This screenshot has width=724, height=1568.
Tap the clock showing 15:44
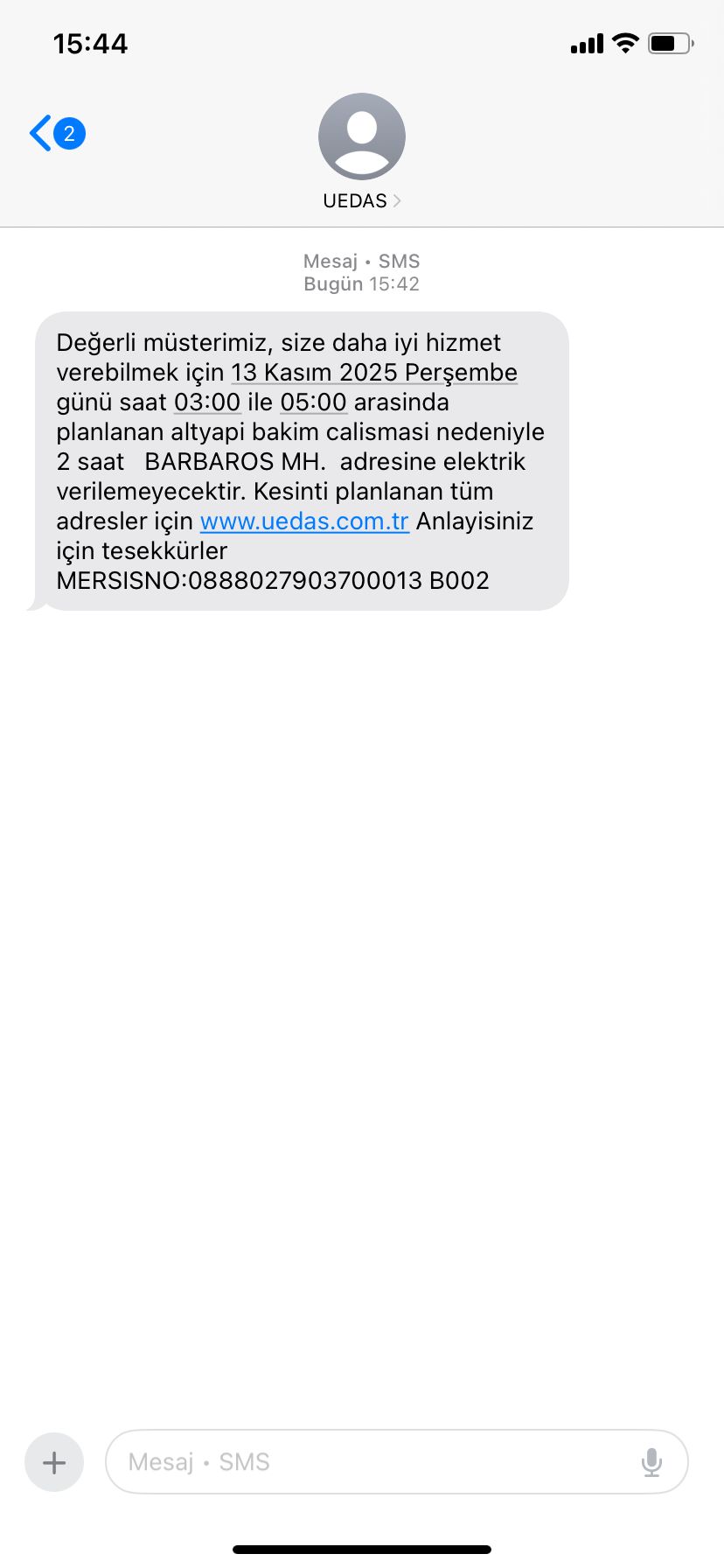[x=91, y=42]
